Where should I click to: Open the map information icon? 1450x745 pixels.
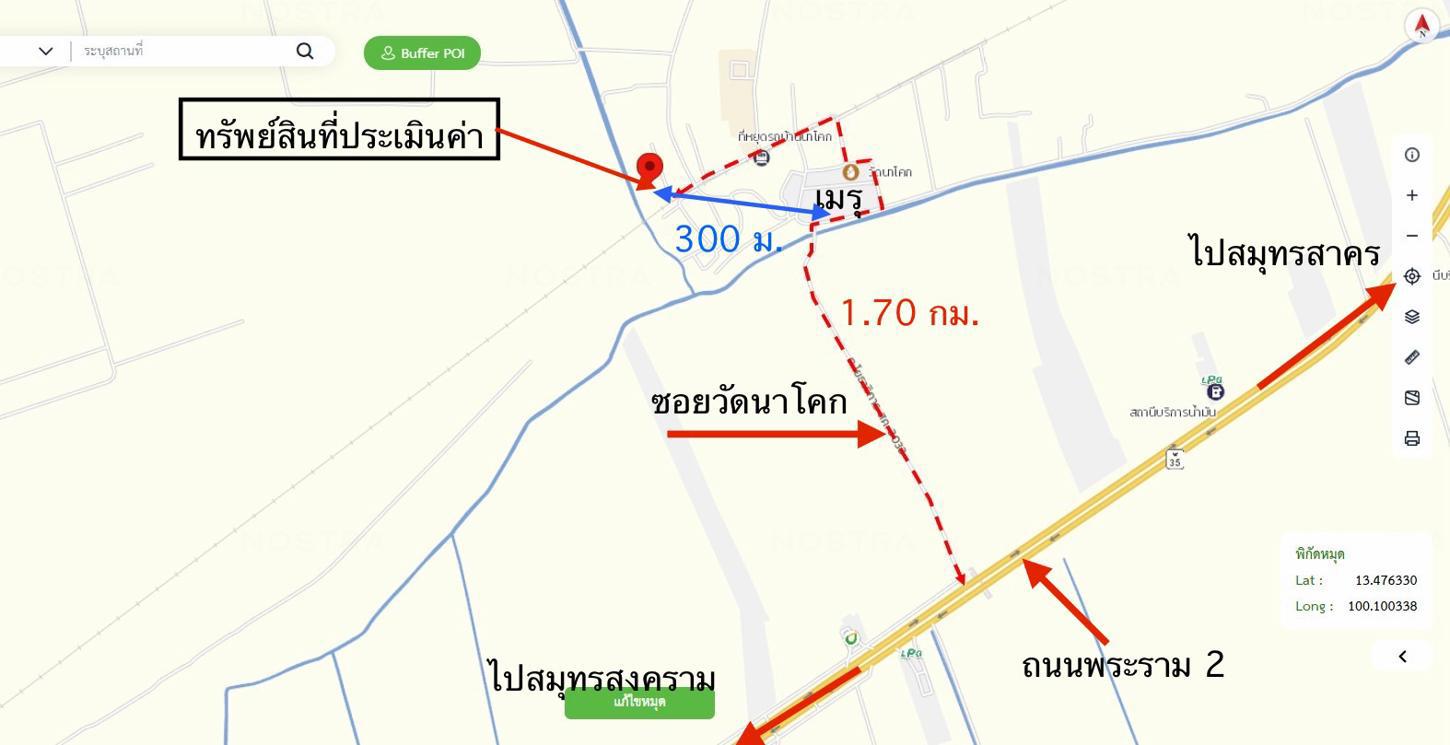tap(1412, 155)
